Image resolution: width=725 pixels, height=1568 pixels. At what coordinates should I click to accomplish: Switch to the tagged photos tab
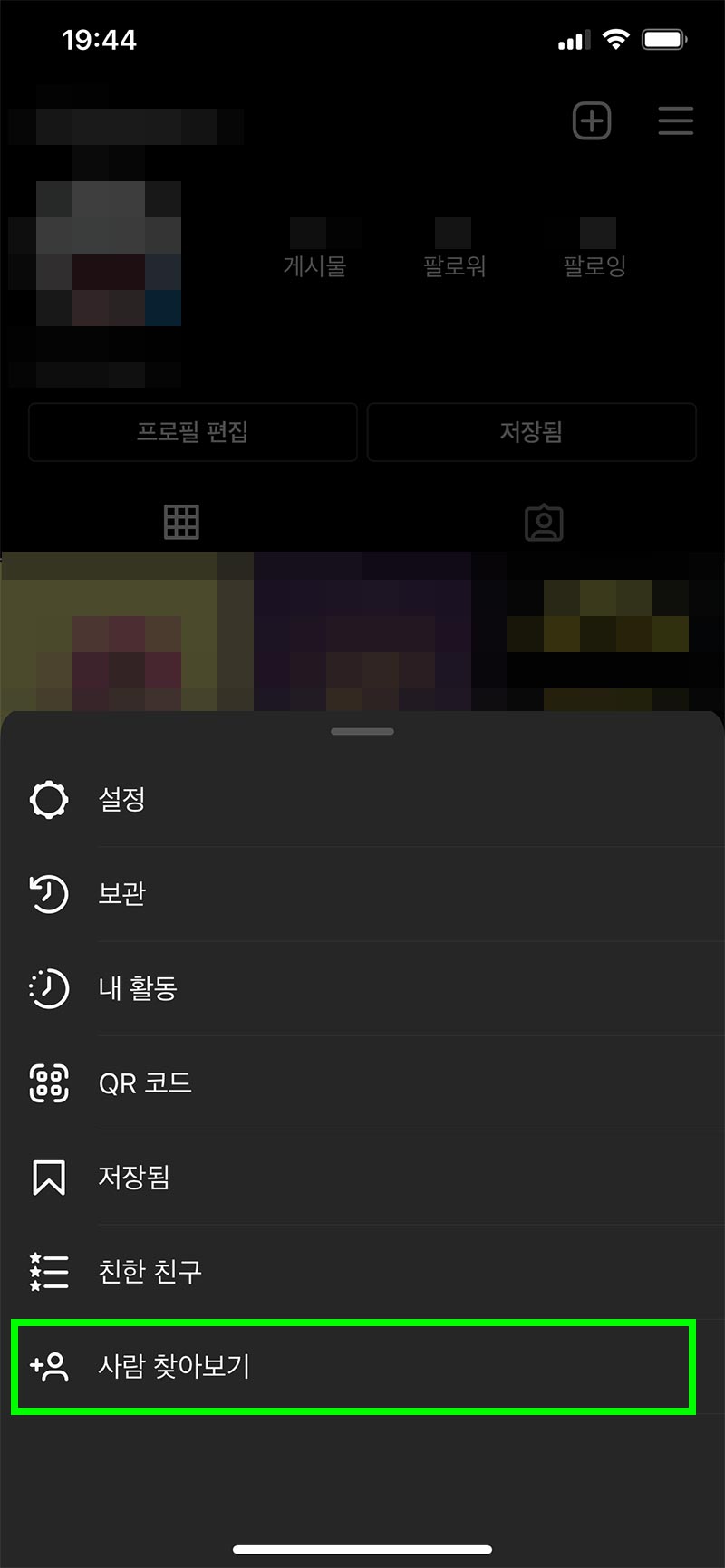544,523
